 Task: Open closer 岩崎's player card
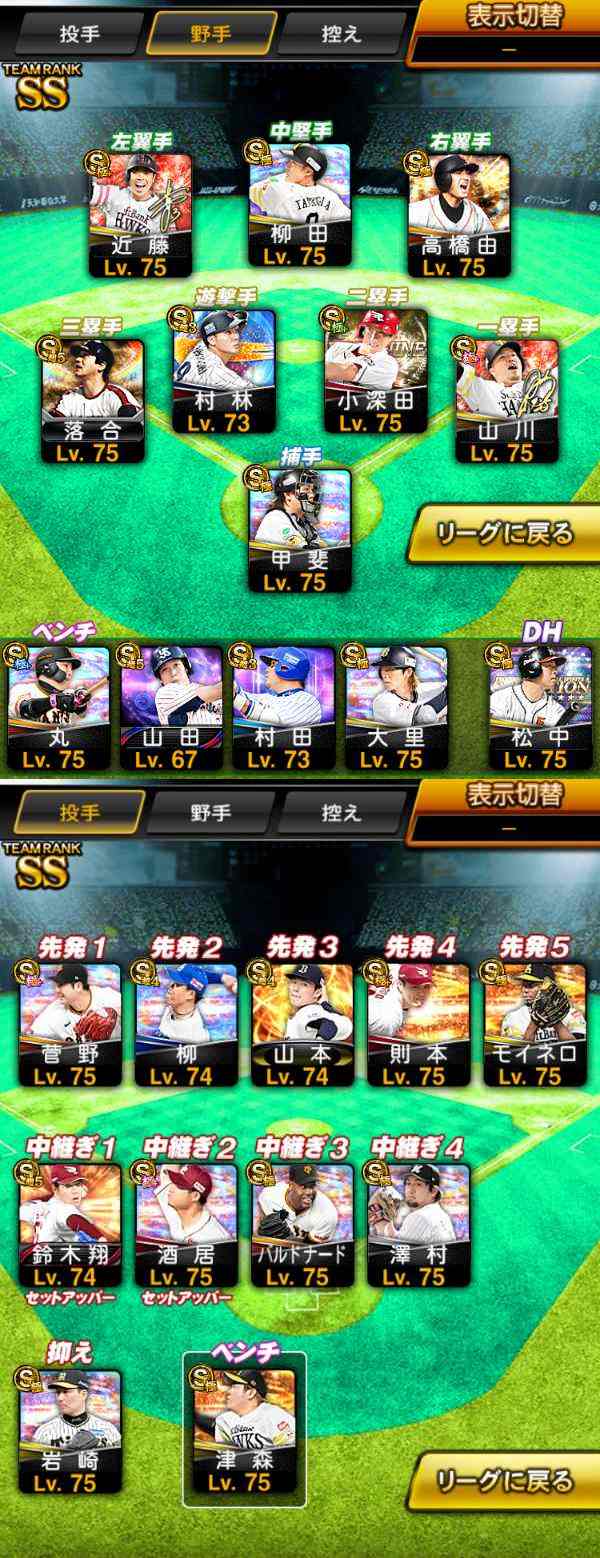(x=71, y=1432)
